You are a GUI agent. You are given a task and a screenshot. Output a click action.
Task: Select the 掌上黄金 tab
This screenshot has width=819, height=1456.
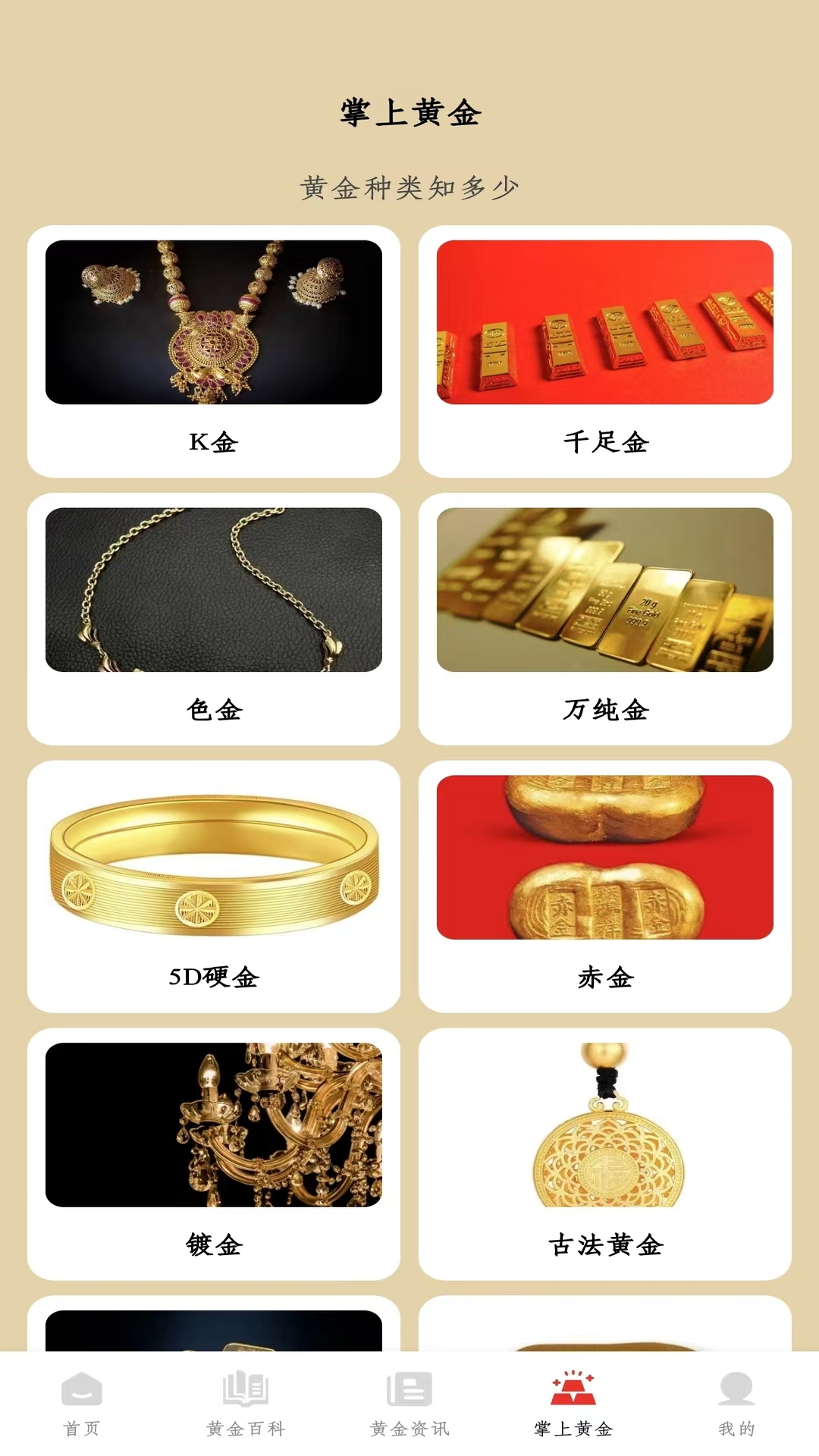coord(573,1404)
